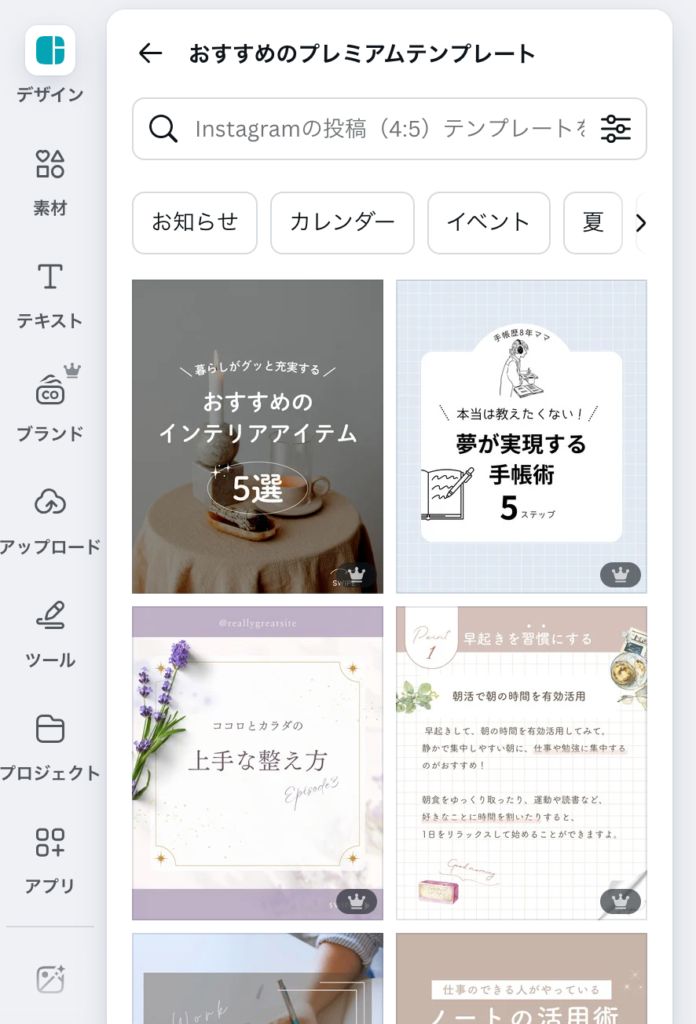This screenshot has height=1024, width=696.
Task: Open the デザイン tab
Action: tap(50, 66)
